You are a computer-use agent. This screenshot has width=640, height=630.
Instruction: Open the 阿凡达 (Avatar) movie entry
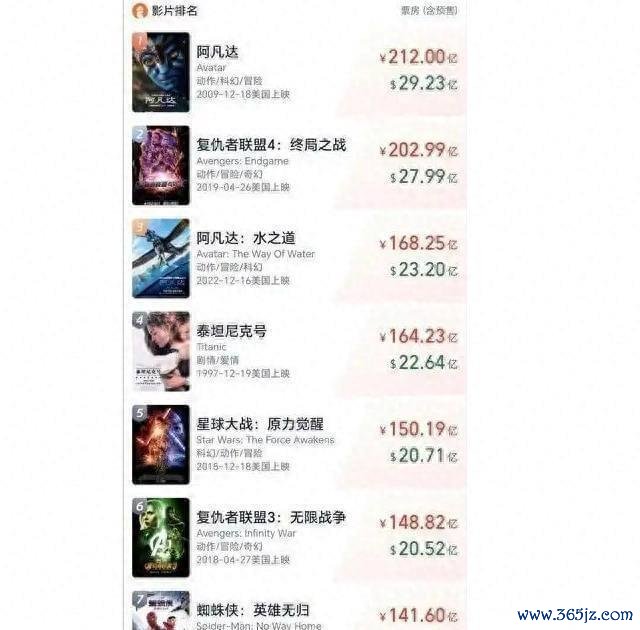point(218,51)
